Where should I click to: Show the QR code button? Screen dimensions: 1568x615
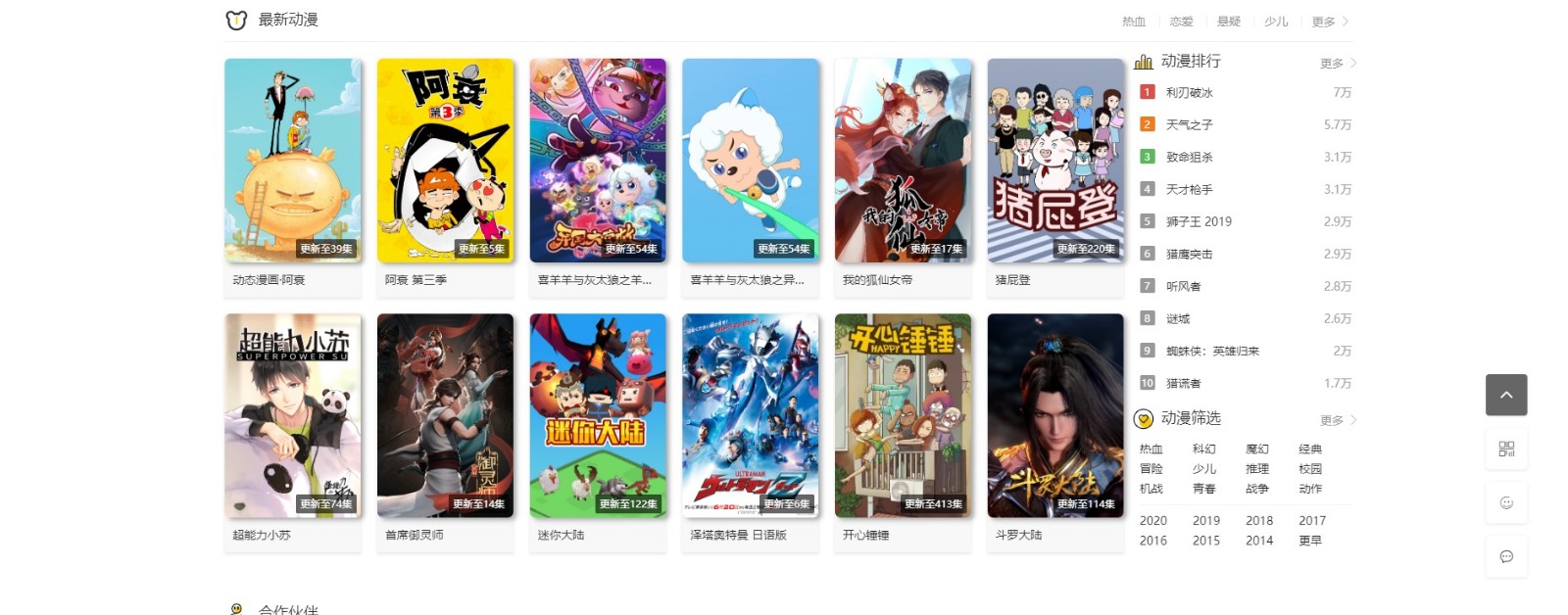[1506, 449]
